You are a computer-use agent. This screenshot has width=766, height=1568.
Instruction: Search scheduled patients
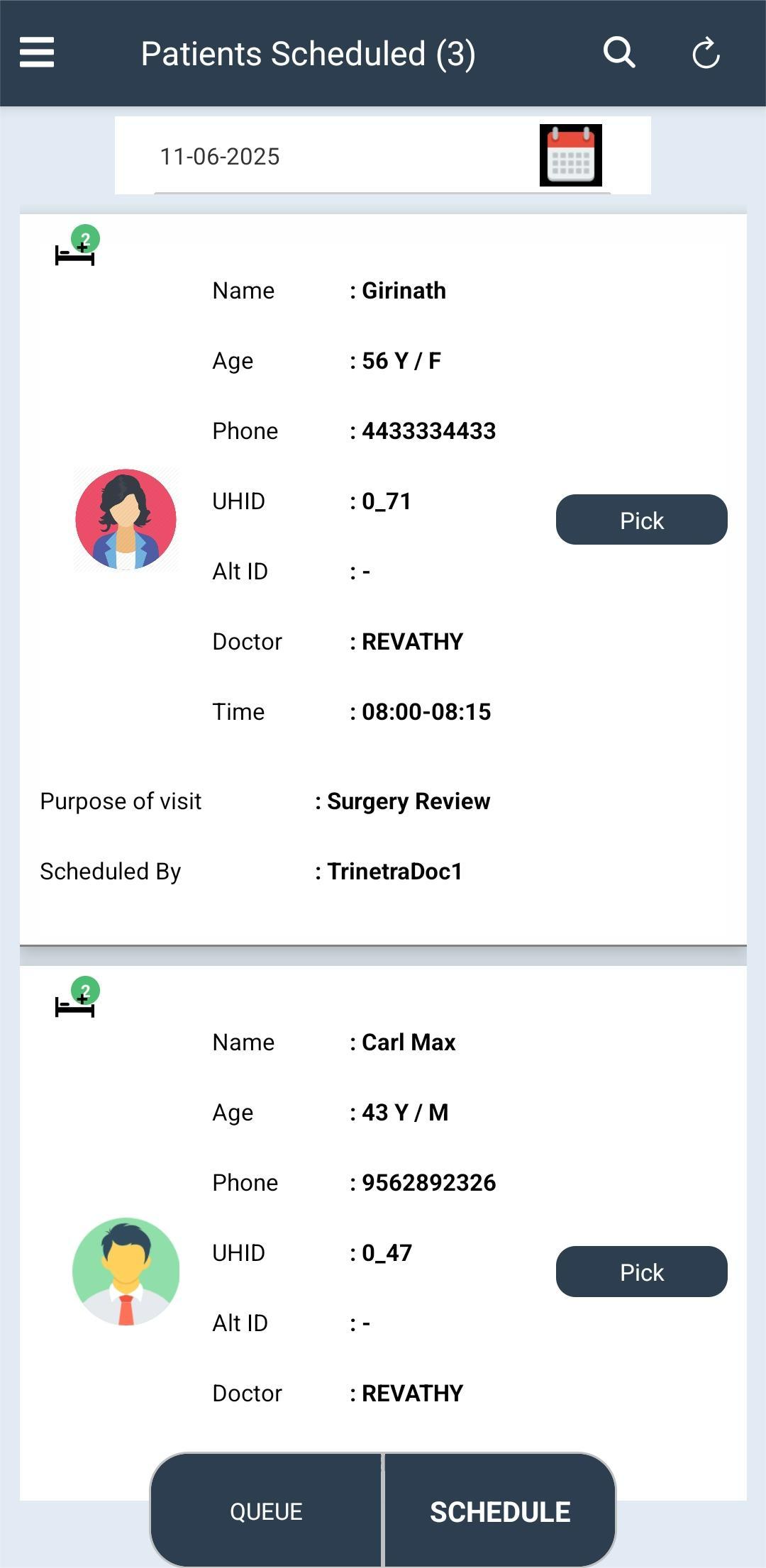click(x=618, y=52)
